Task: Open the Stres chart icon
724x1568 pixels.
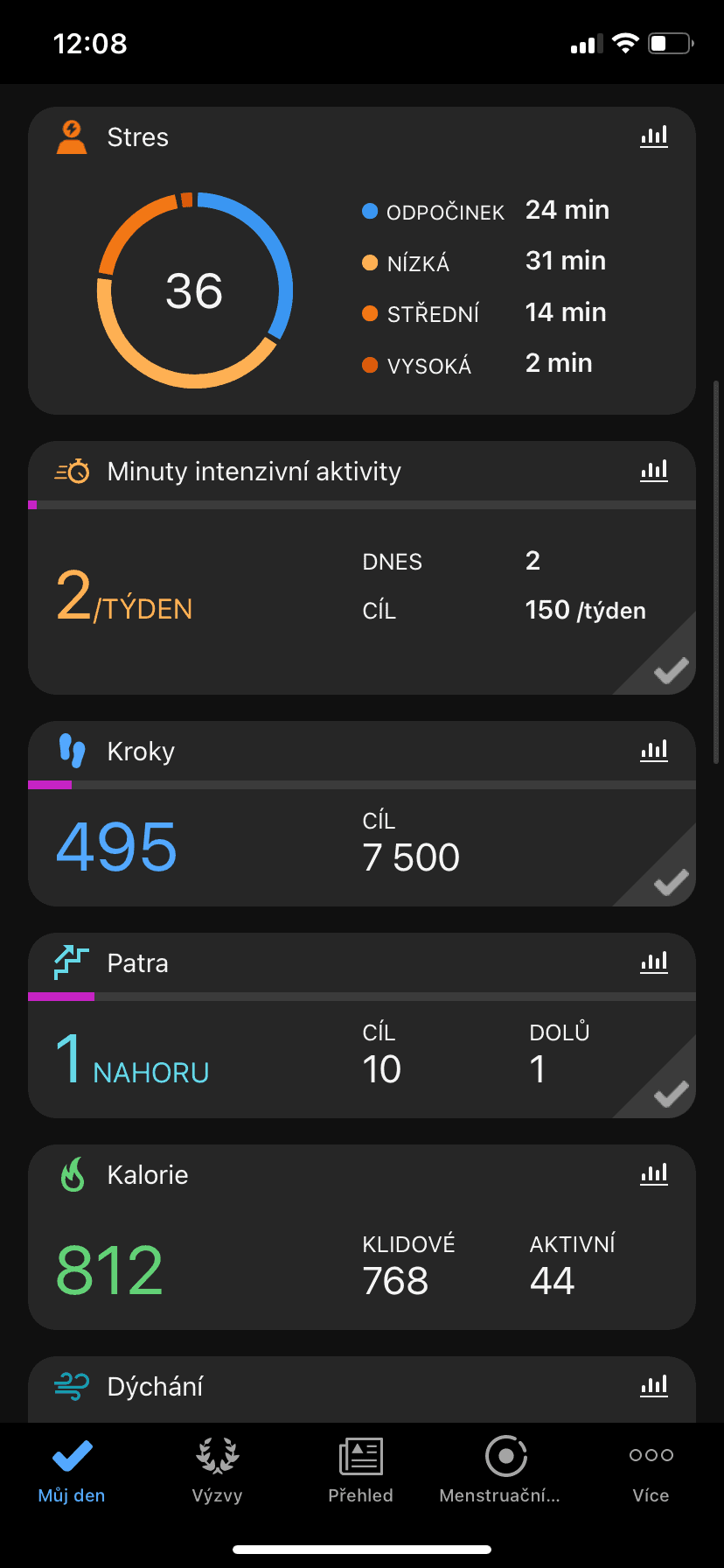Action: pos(653,137)
